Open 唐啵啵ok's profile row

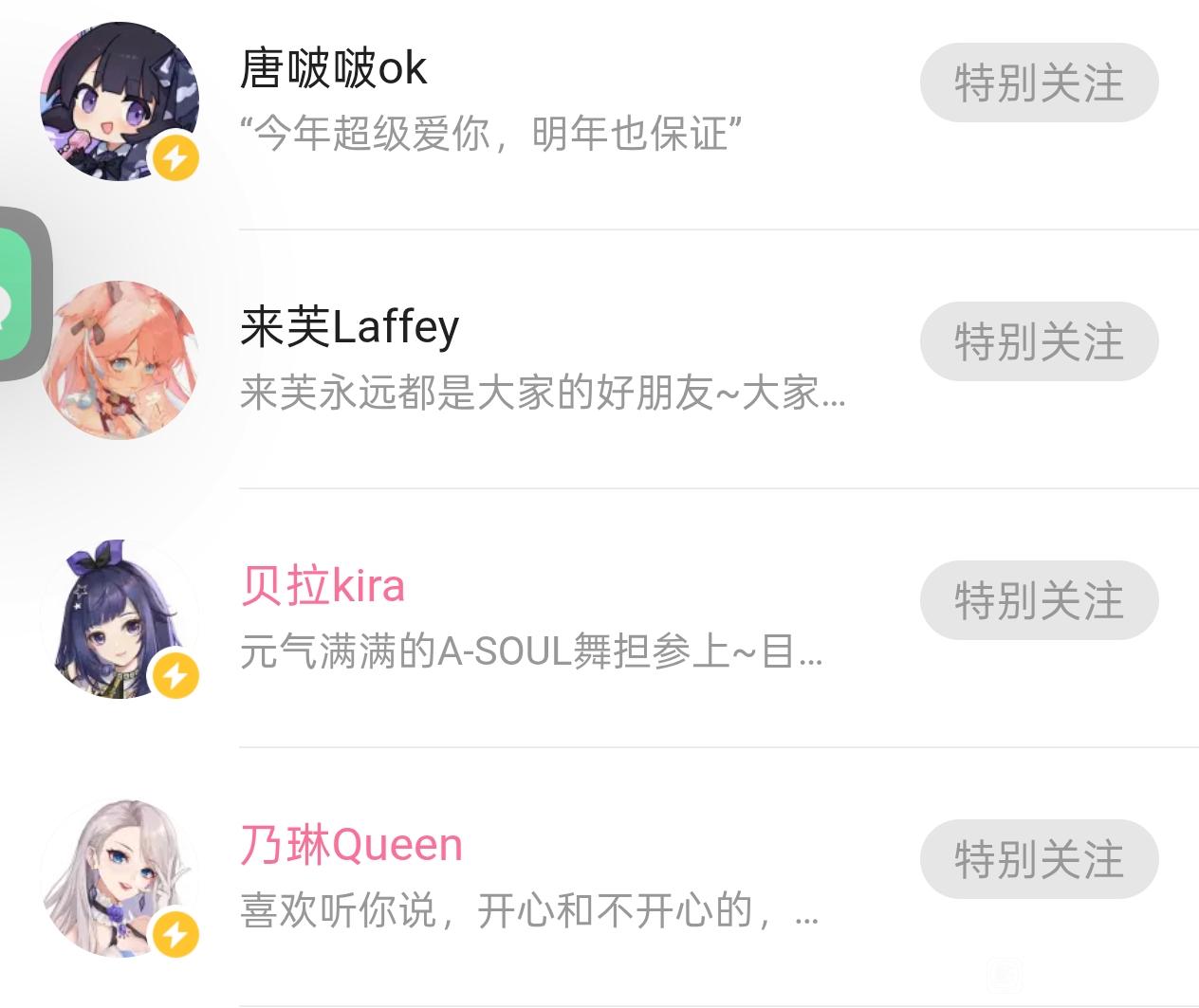531,100
